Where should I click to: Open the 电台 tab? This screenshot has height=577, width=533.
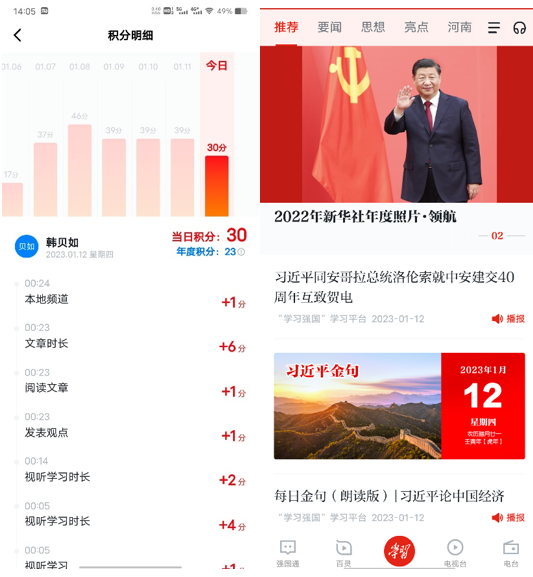(511, 554)
